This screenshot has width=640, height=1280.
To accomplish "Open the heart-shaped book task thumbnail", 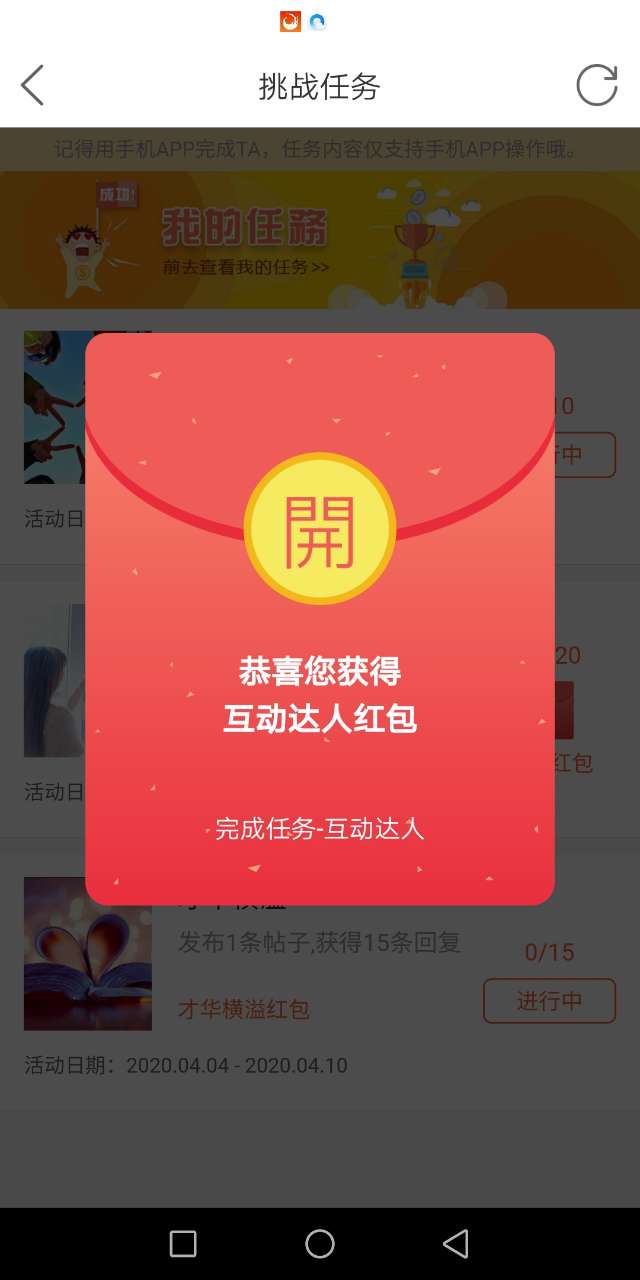I will (x=88, y=954).
